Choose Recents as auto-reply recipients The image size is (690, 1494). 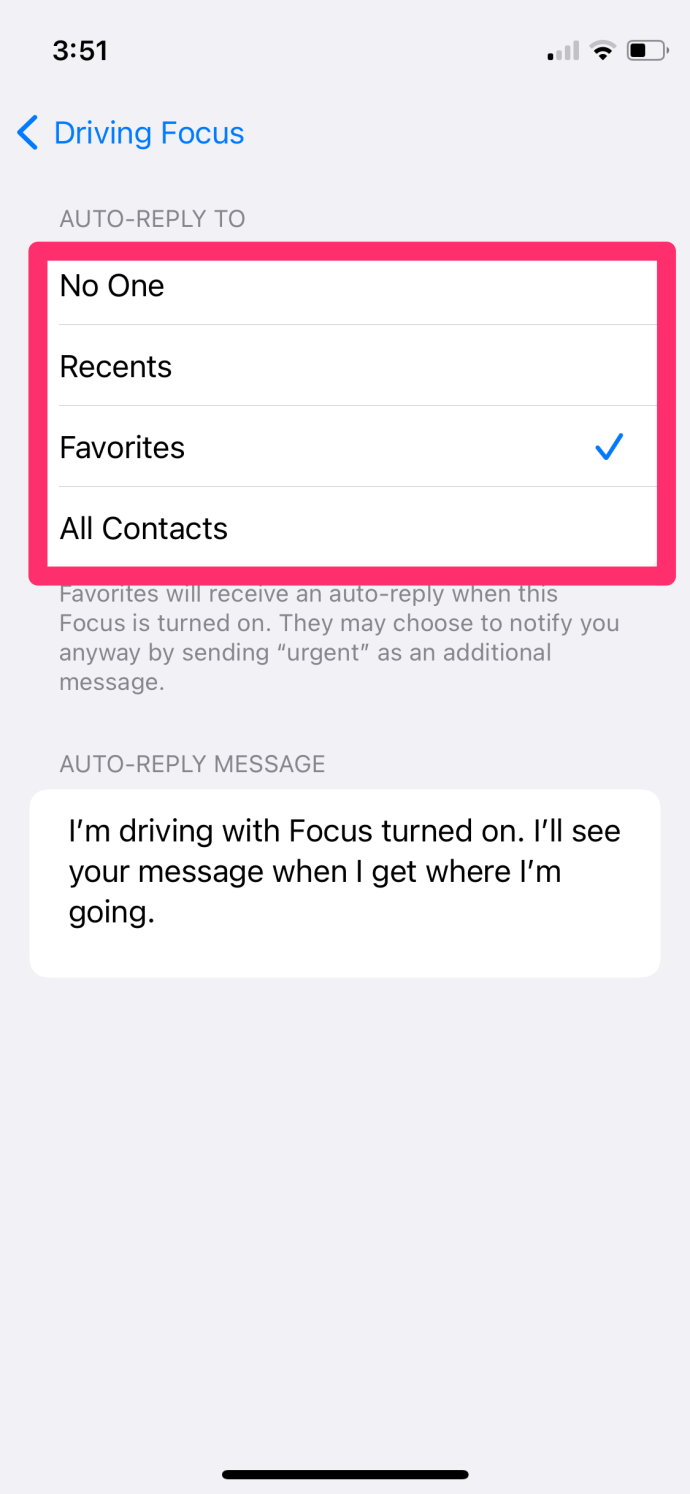pos(352,366)
